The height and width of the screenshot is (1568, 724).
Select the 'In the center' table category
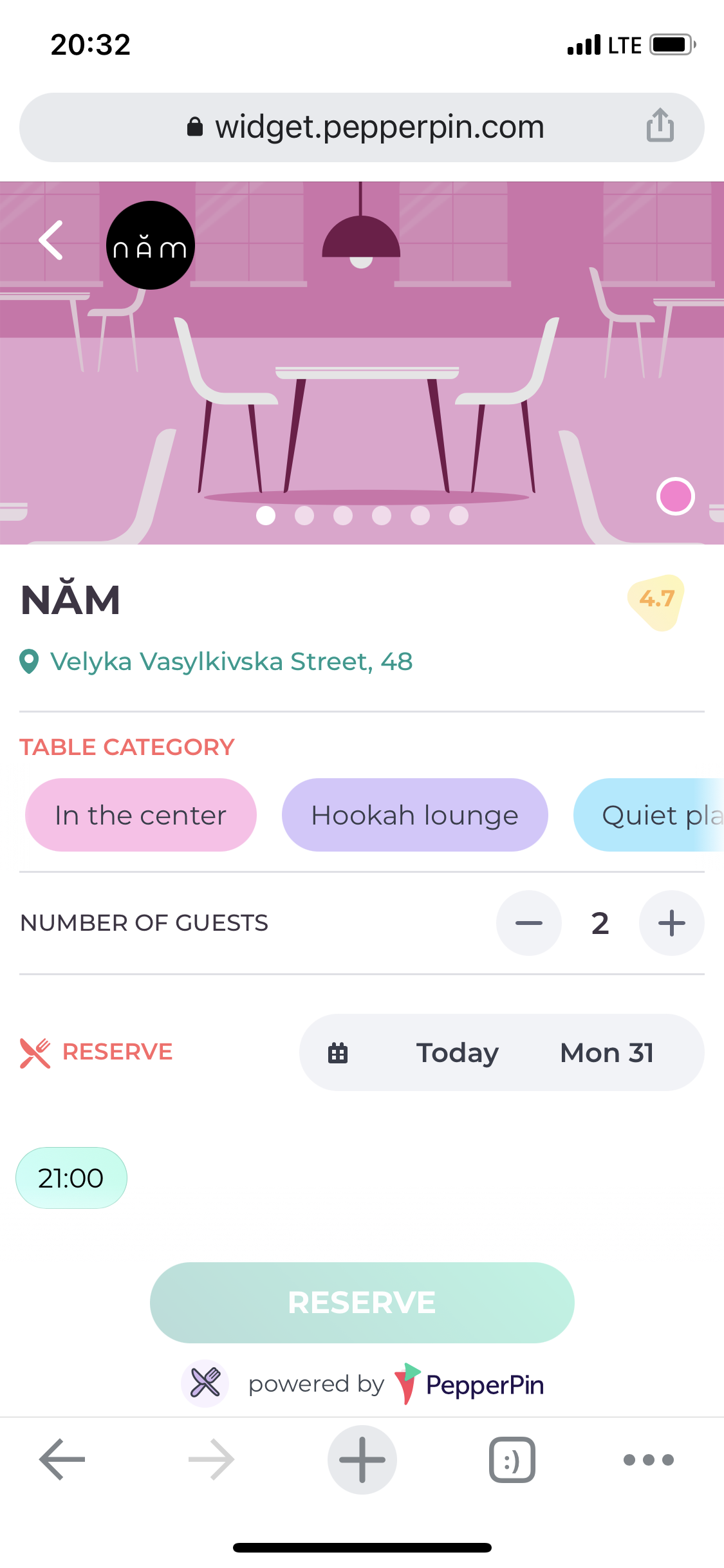[x=140, y=814]
